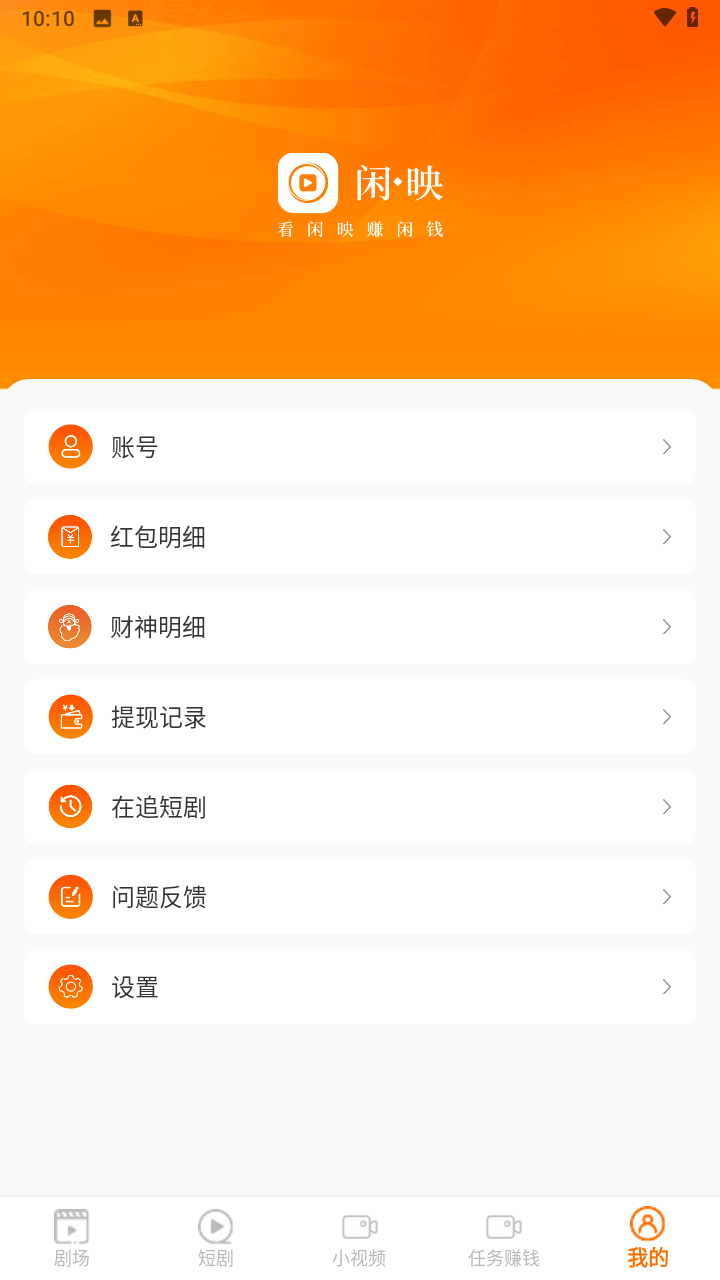Screen dimensions: 720x1280
Task: Go to 设置 settings
Action: (360, 987)
